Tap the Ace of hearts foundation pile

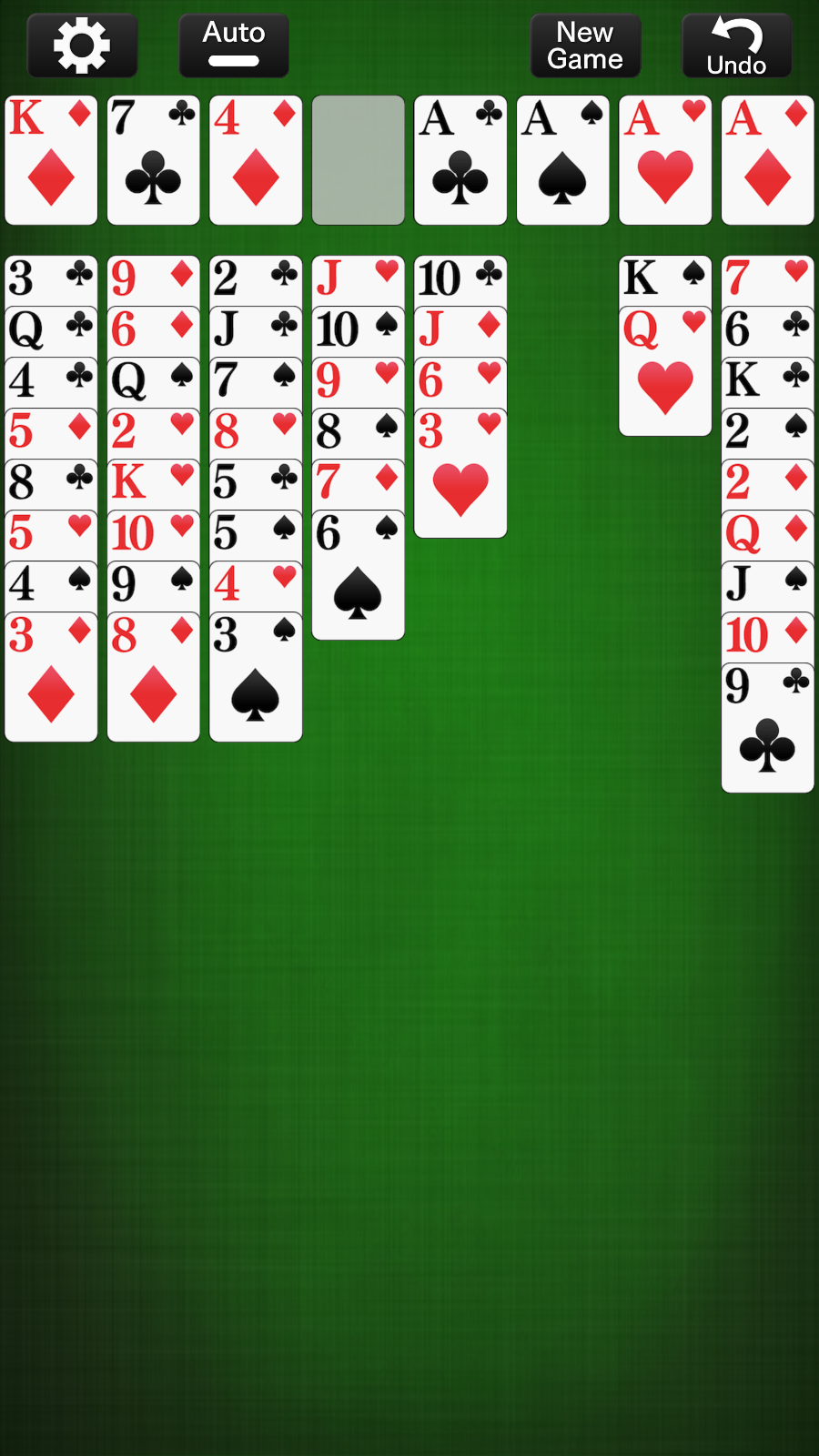tap(665, 160)
